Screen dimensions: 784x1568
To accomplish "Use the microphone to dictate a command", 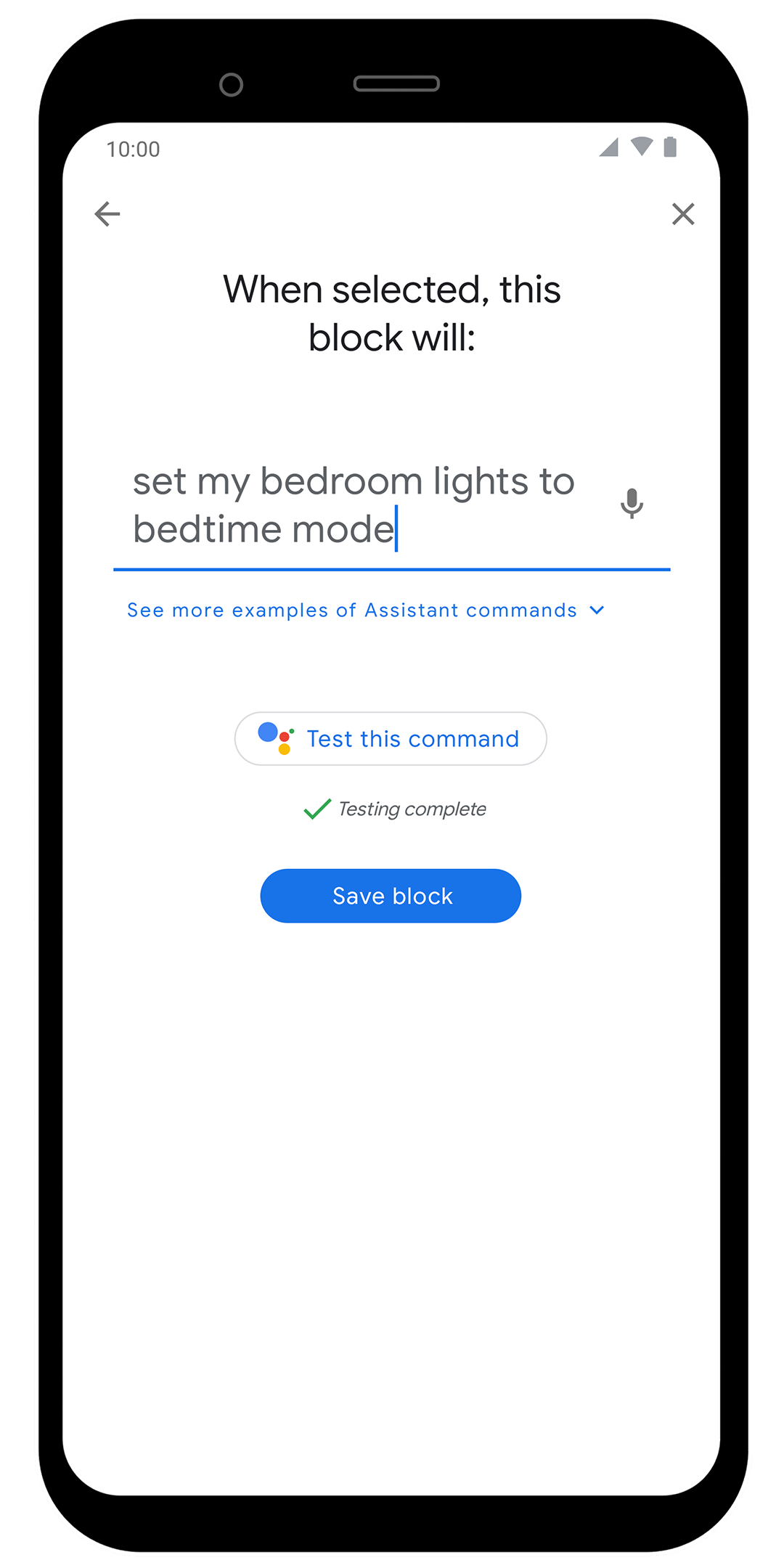I will pos(632,503).
